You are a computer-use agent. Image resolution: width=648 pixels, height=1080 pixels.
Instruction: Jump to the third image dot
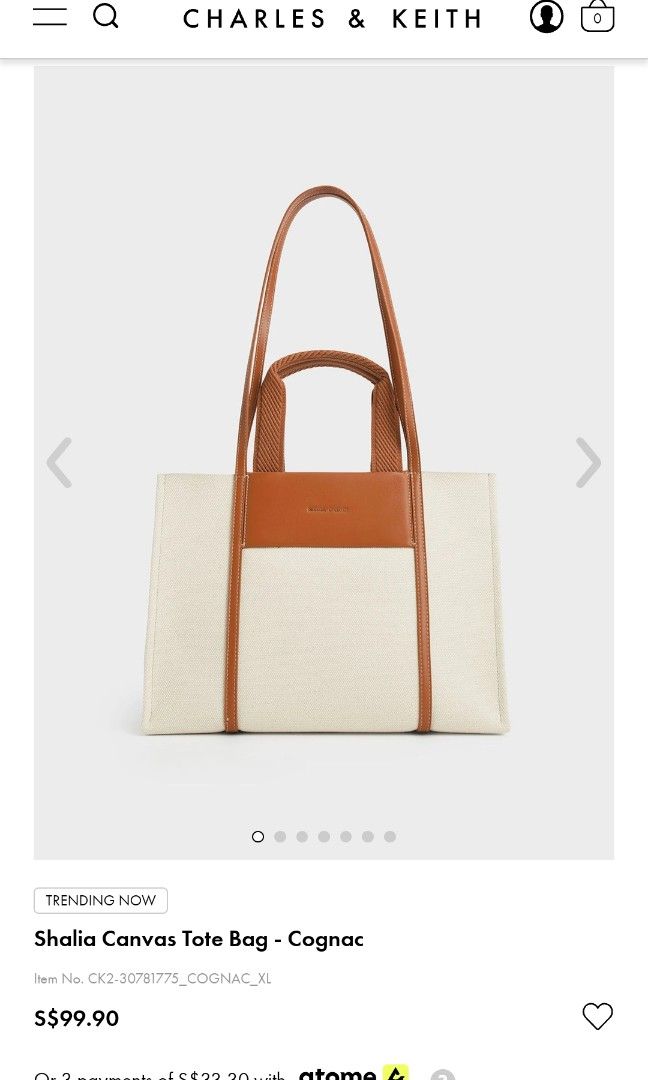[x=302, y=837]
